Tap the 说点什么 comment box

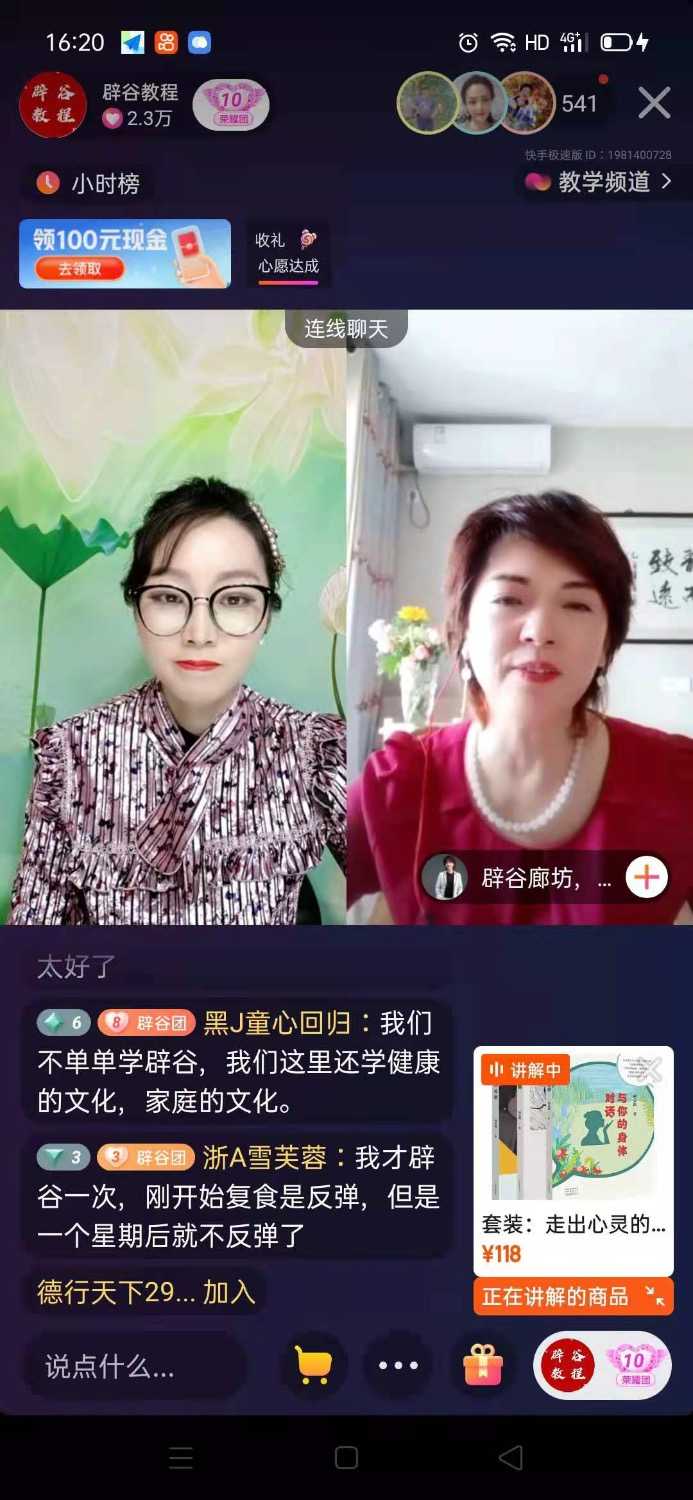click(133, 1367)
